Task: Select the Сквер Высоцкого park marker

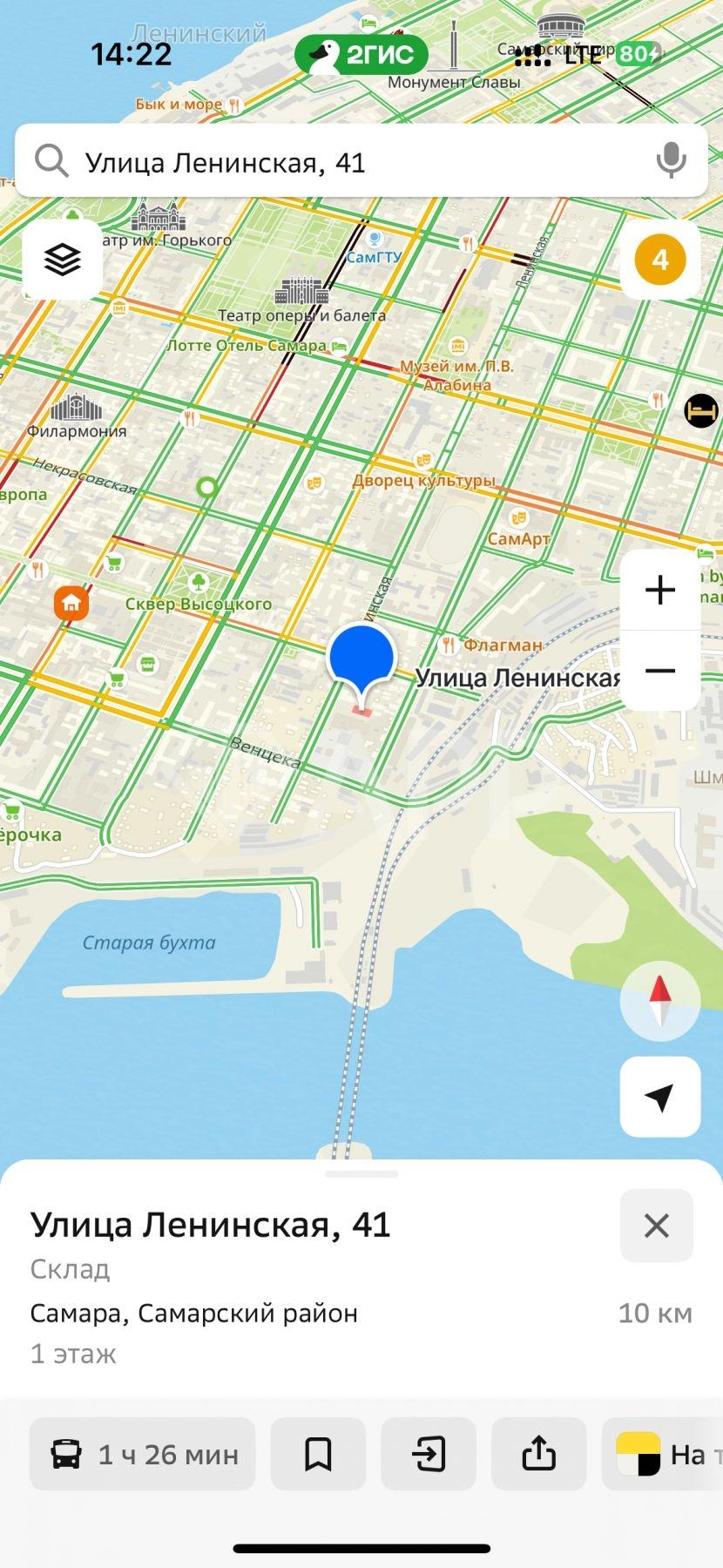Action: point(199,582)
